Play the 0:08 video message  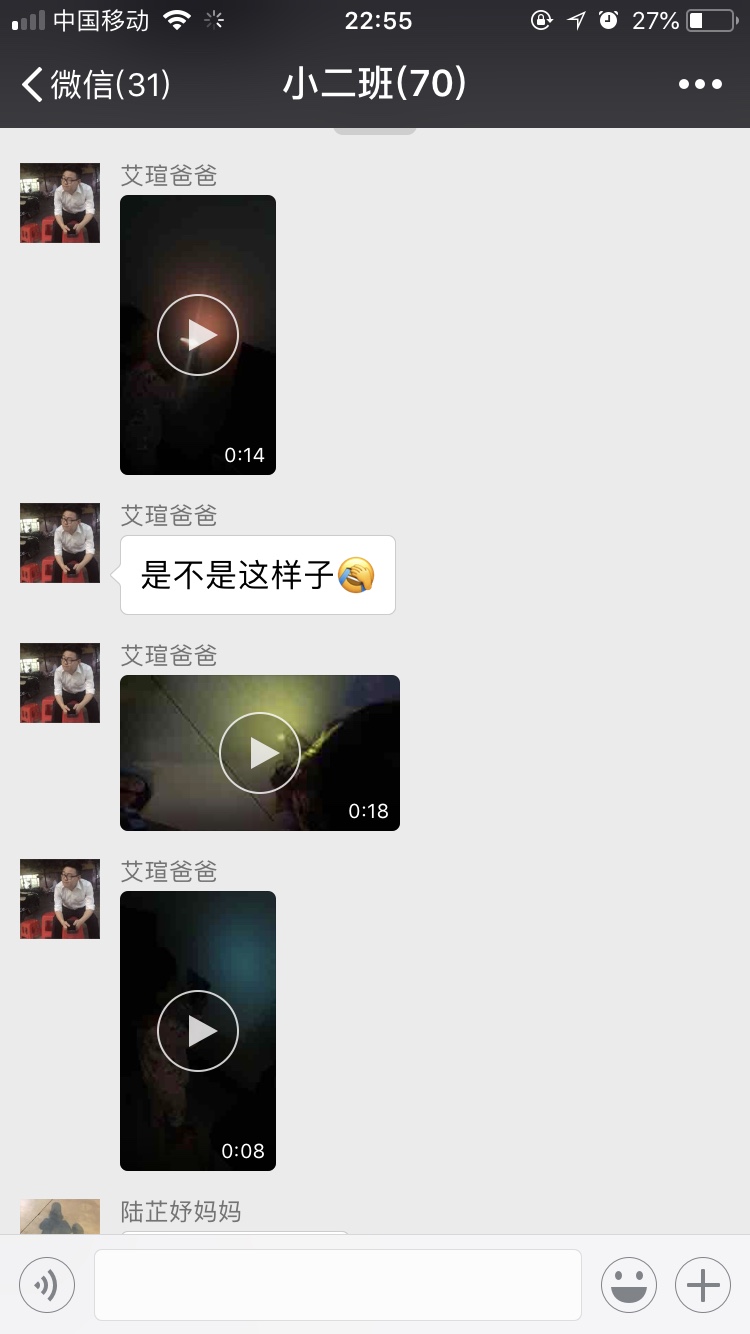198,1031
